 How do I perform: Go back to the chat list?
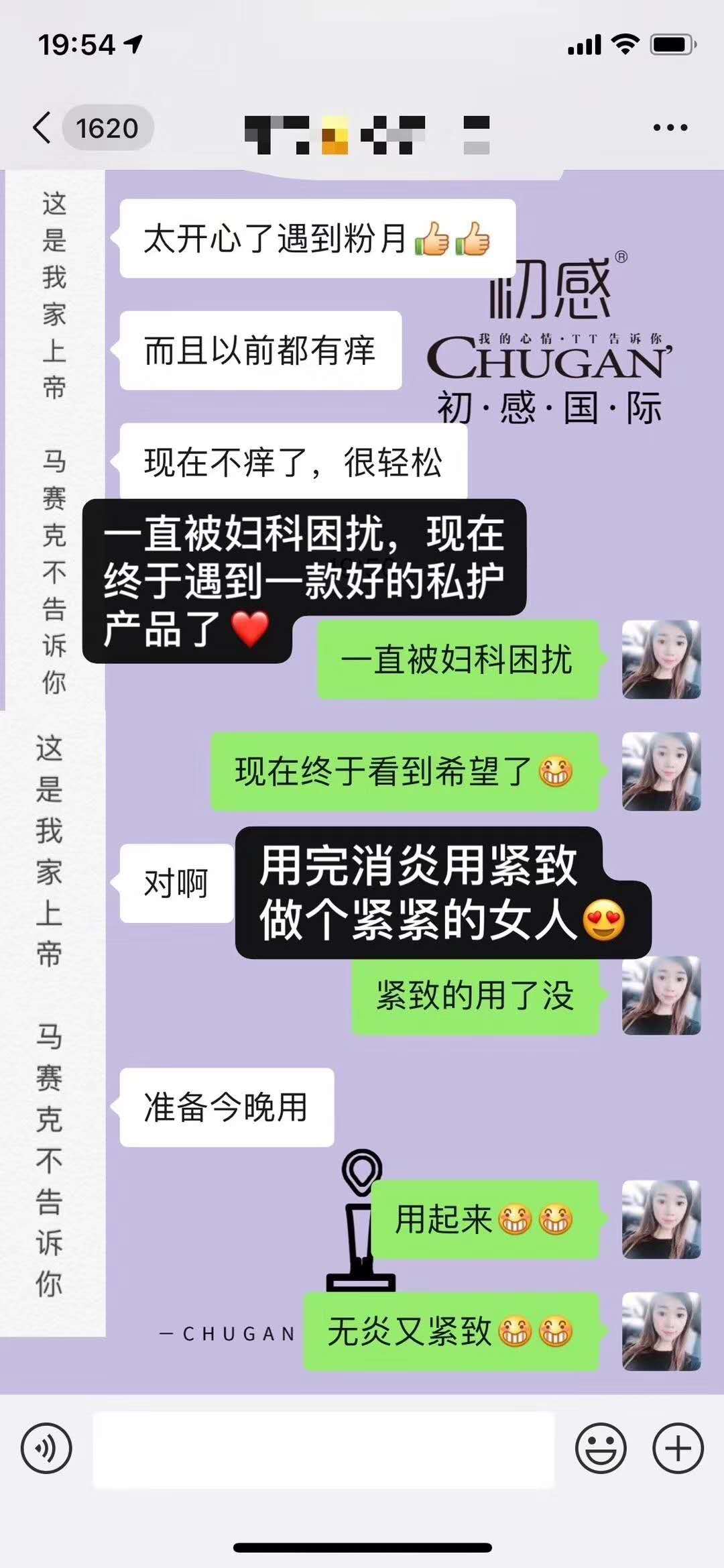click(43, 127)
